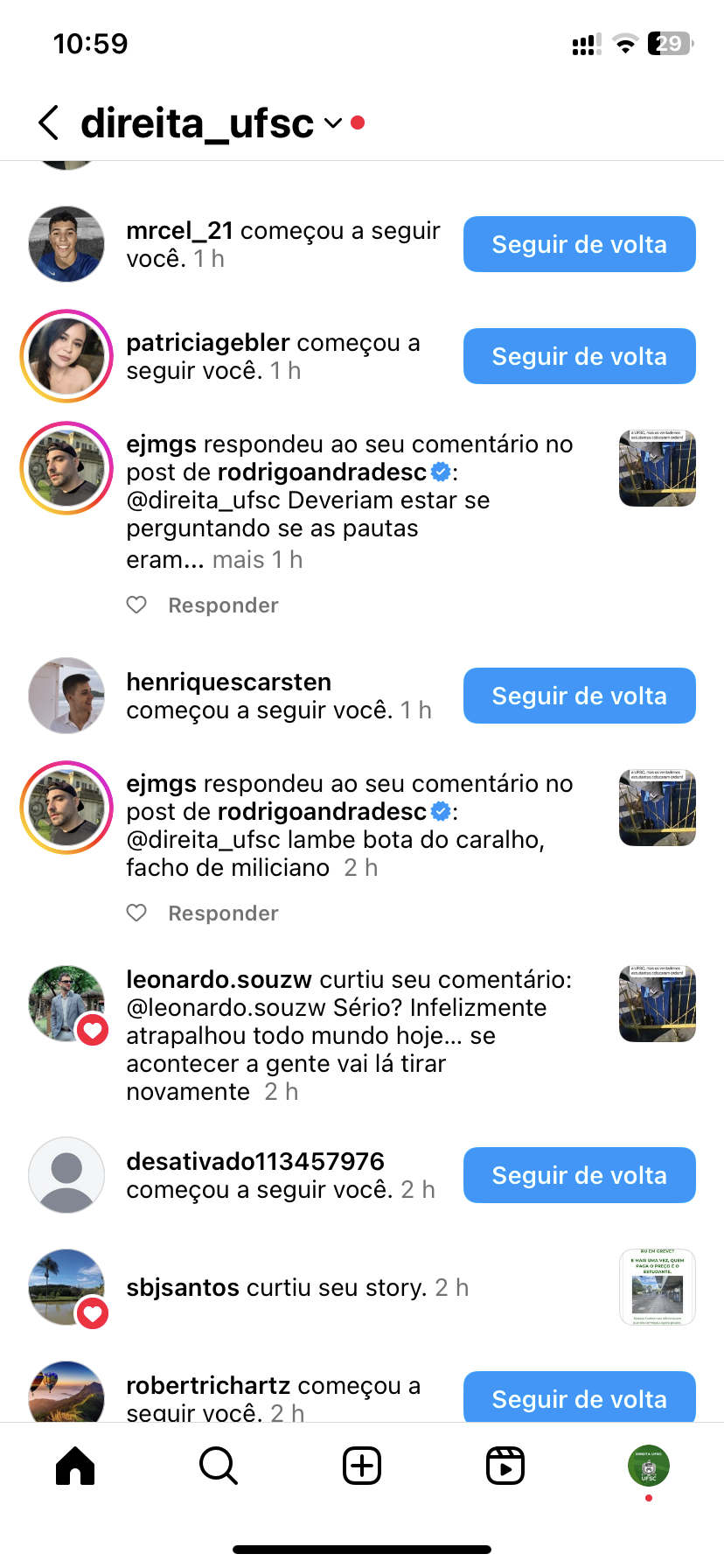Open the direita_ufsc account switcher dropdown

point(333,122)
